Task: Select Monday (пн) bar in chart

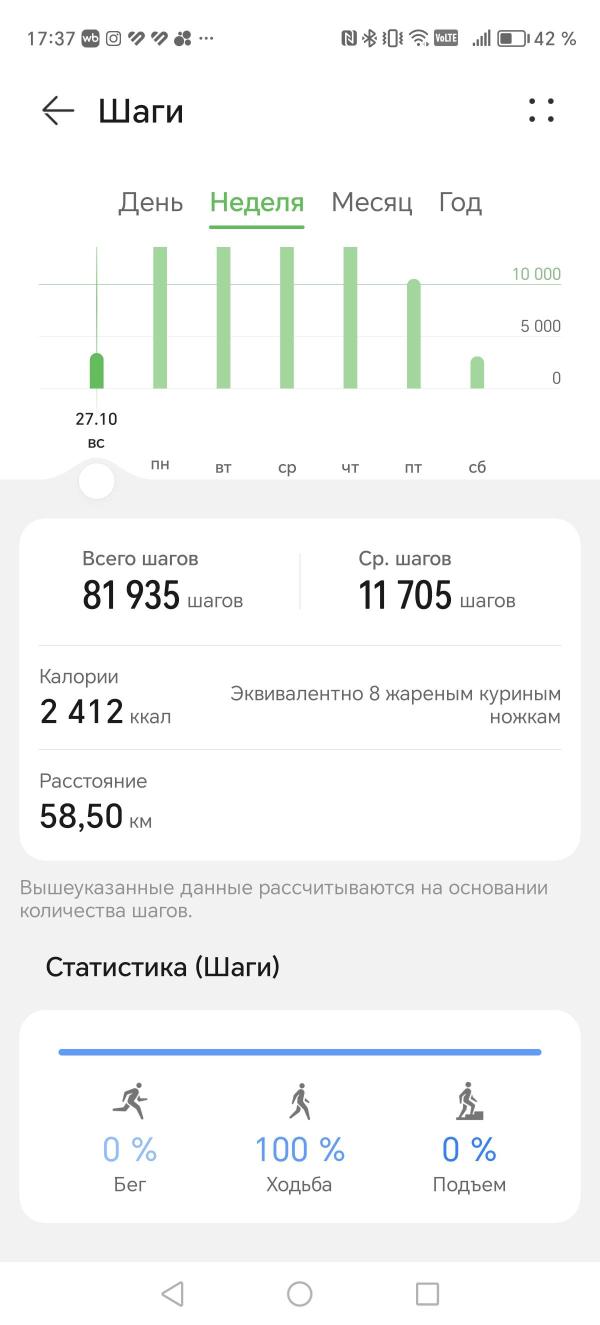Action: point(160,318)
